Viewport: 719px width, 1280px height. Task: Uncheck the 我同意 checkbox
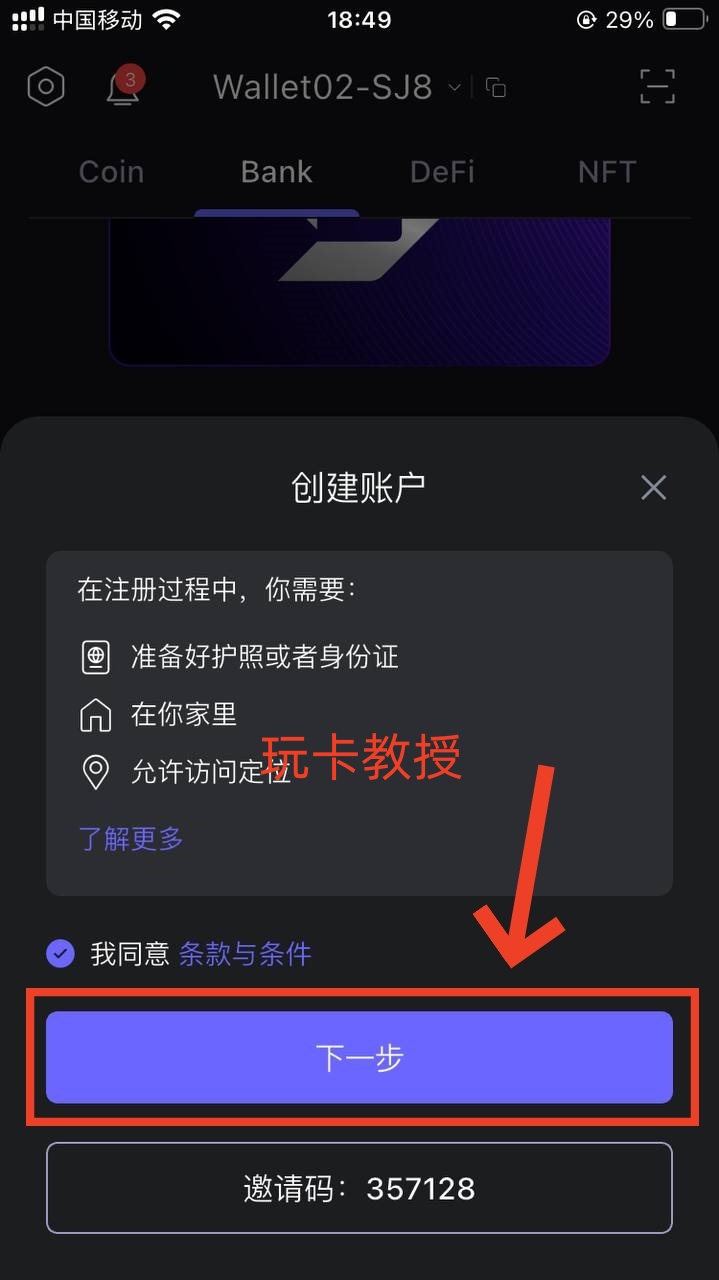[61, 953]
